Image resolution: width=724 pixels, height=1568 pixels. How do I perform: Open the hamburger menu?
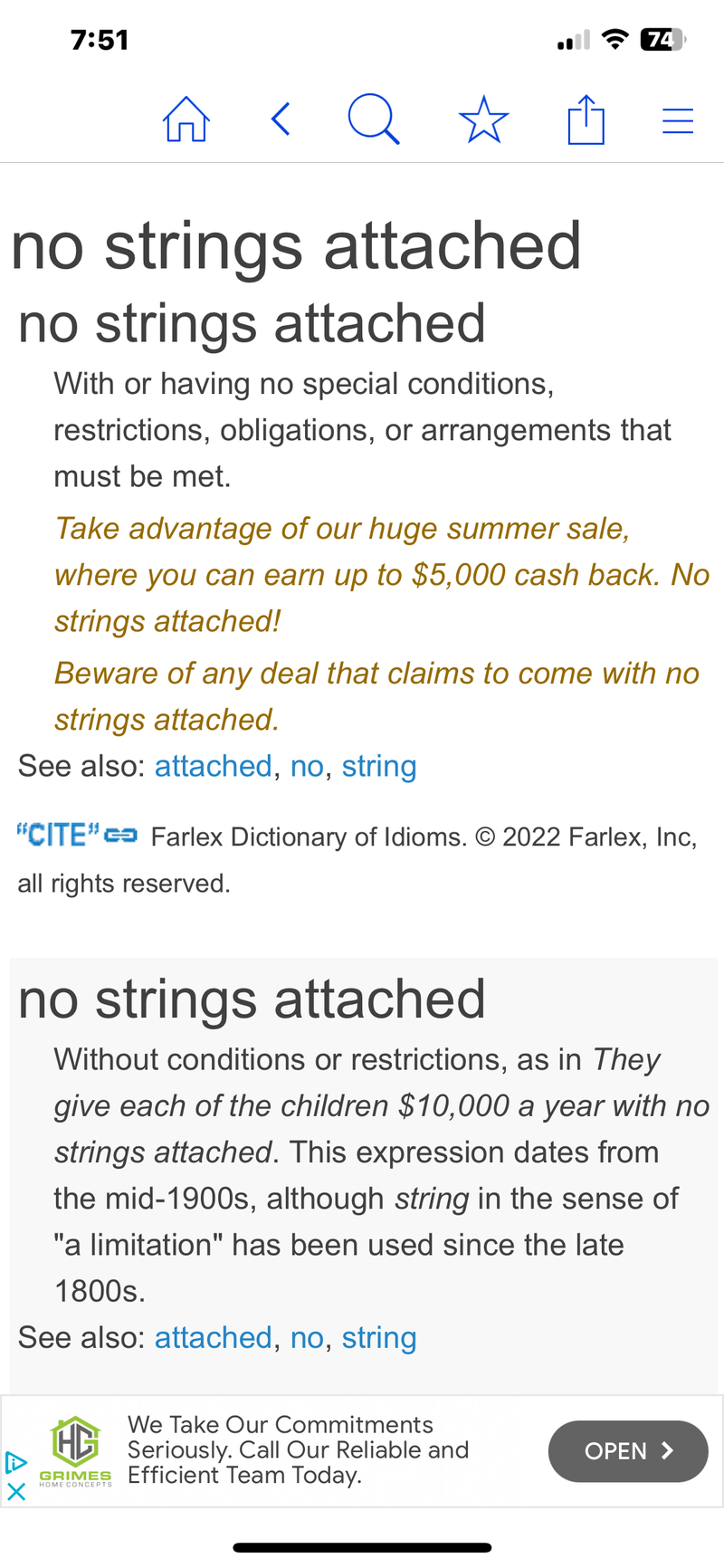[x=677, y=120]
